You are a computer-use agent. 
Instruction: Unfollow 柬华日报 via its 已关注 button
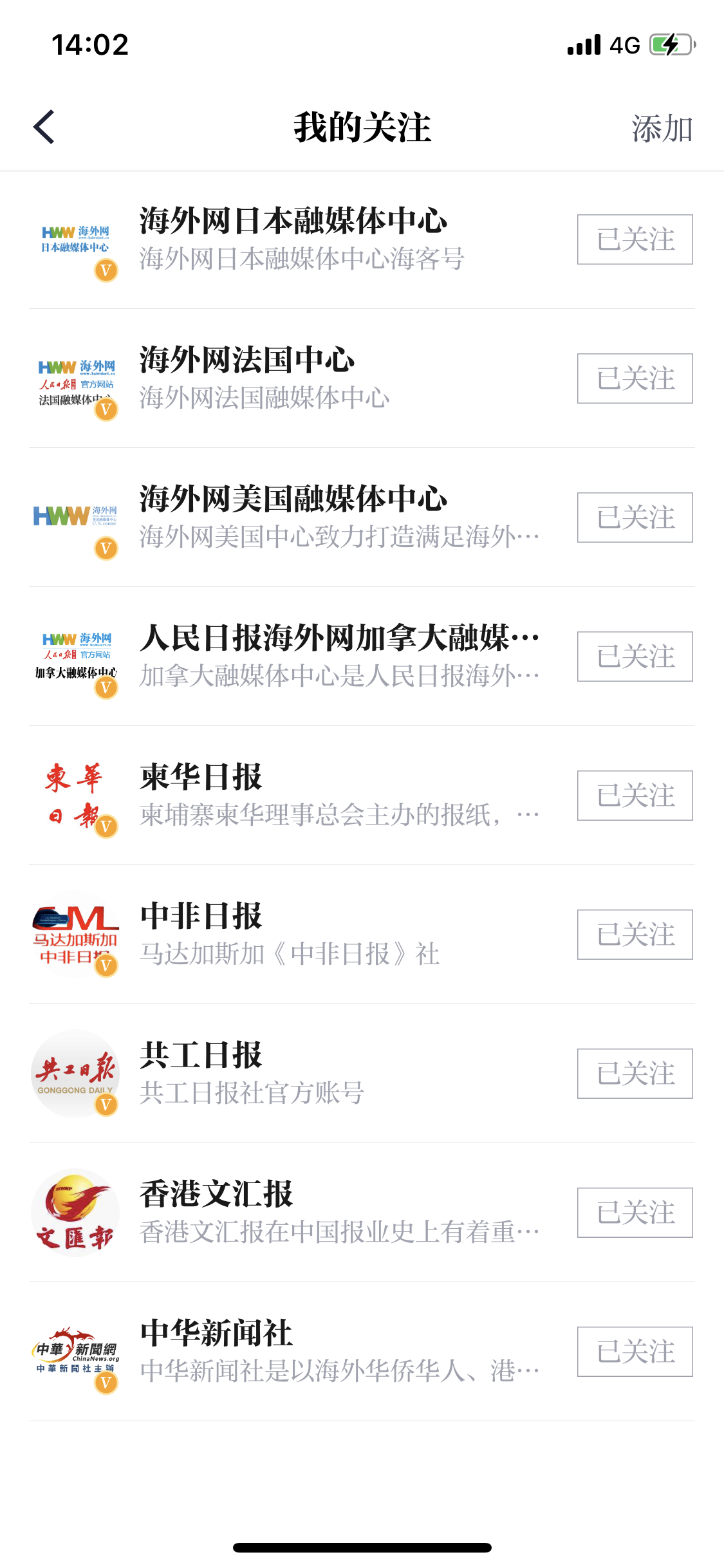coord(635,796)
